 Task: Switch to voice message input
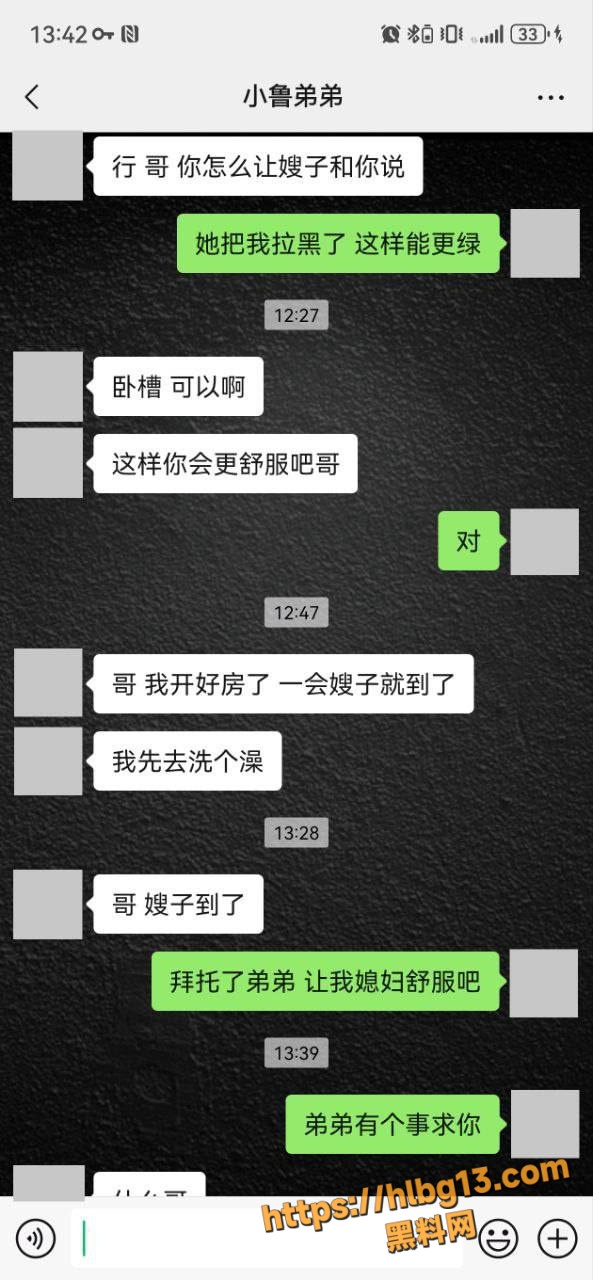36,1239
